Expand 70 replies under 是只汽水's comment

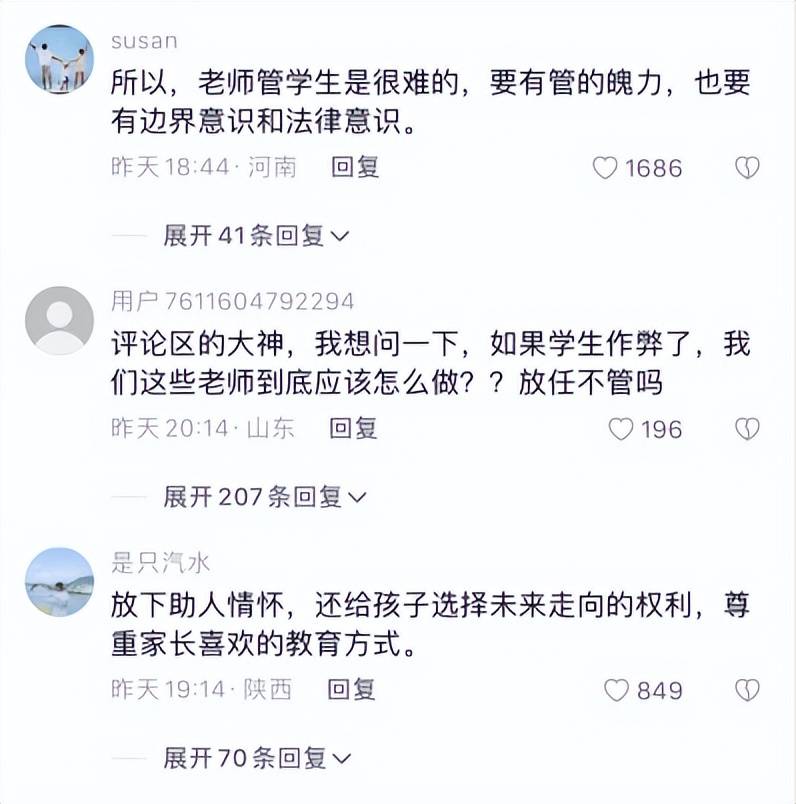(257, 758)
